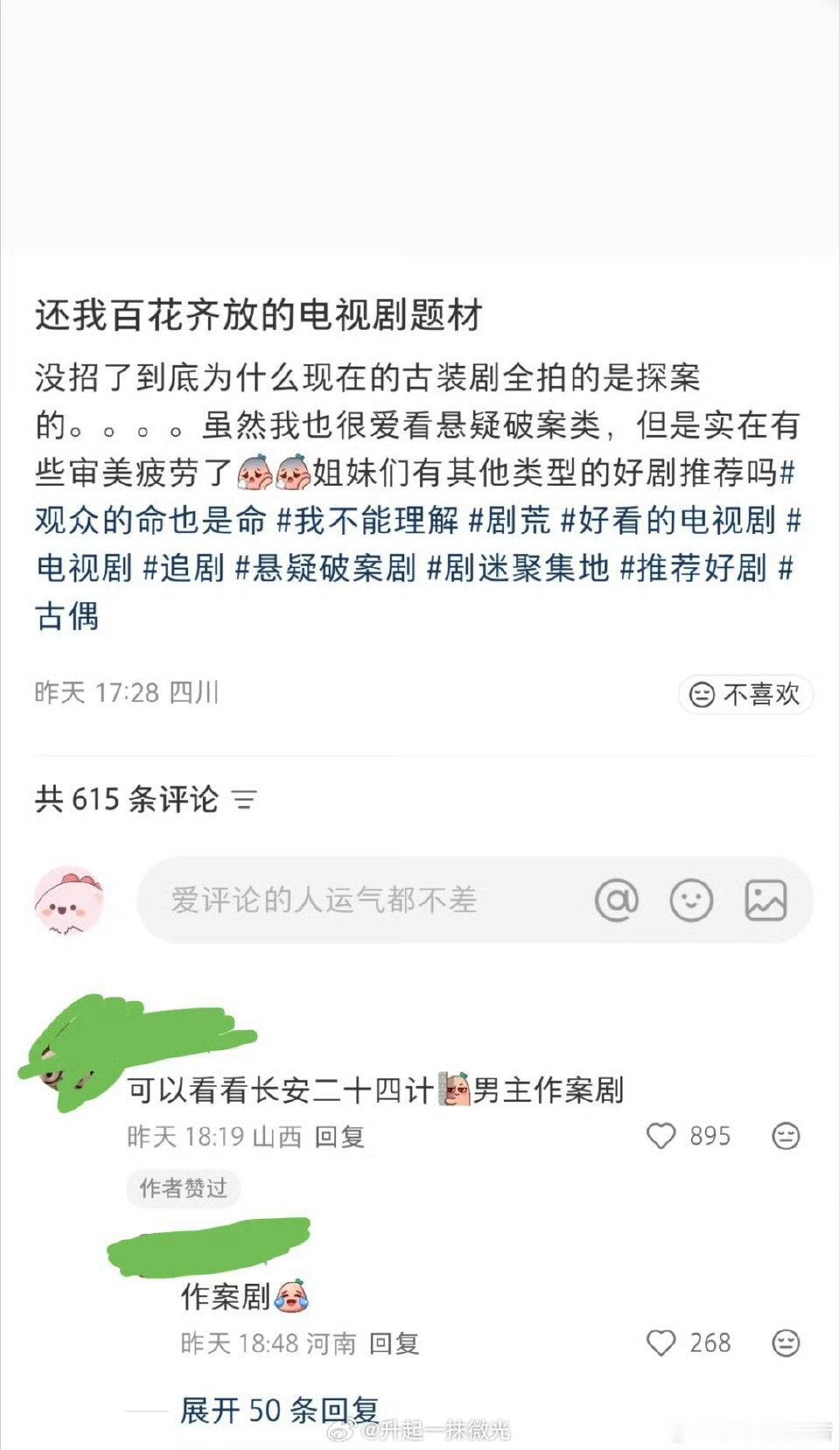Click the 爱评论的人运气都不差 comment input field

(x=324, y=899)
